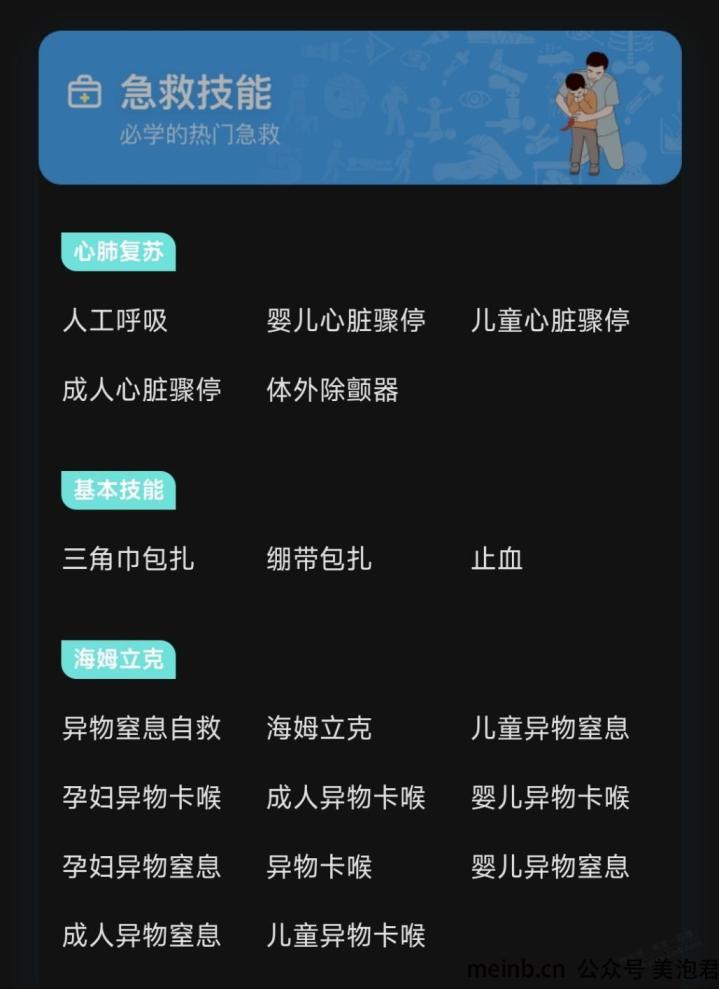Open the 止血 topic
Viewport: 719px width, 989px height.
pos(497,559)
